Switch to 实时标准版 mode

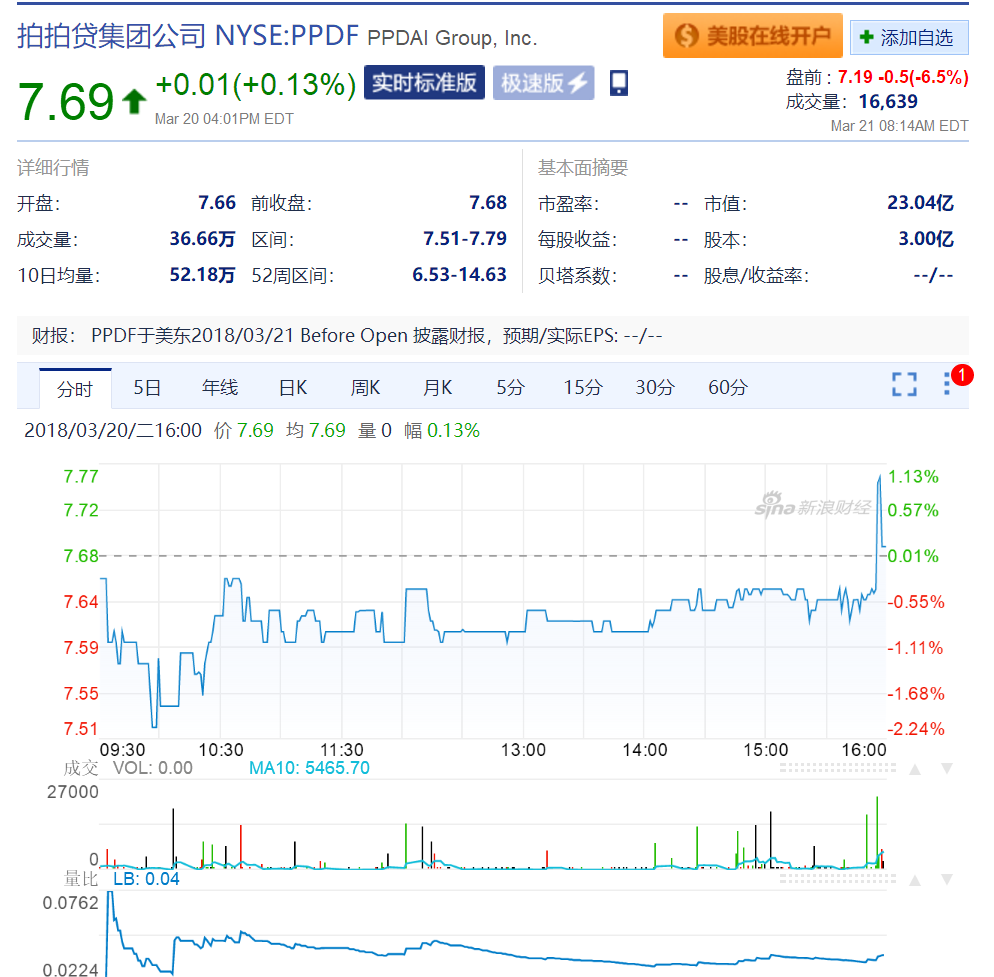point(424,83)
